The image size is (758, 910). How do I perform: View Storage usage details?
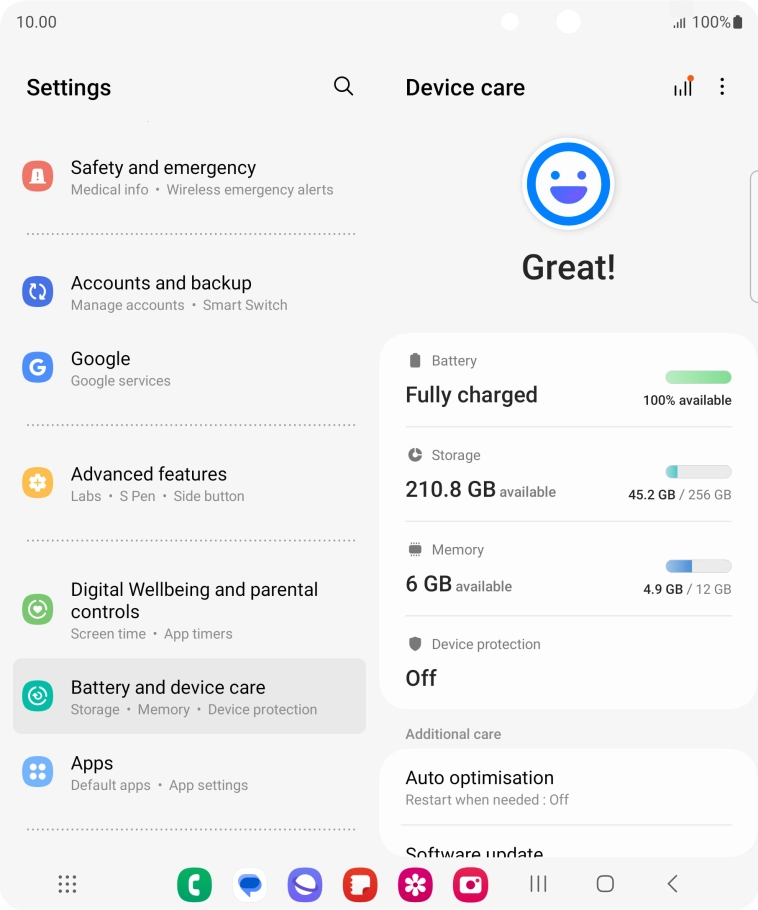(x=568, y=476)
